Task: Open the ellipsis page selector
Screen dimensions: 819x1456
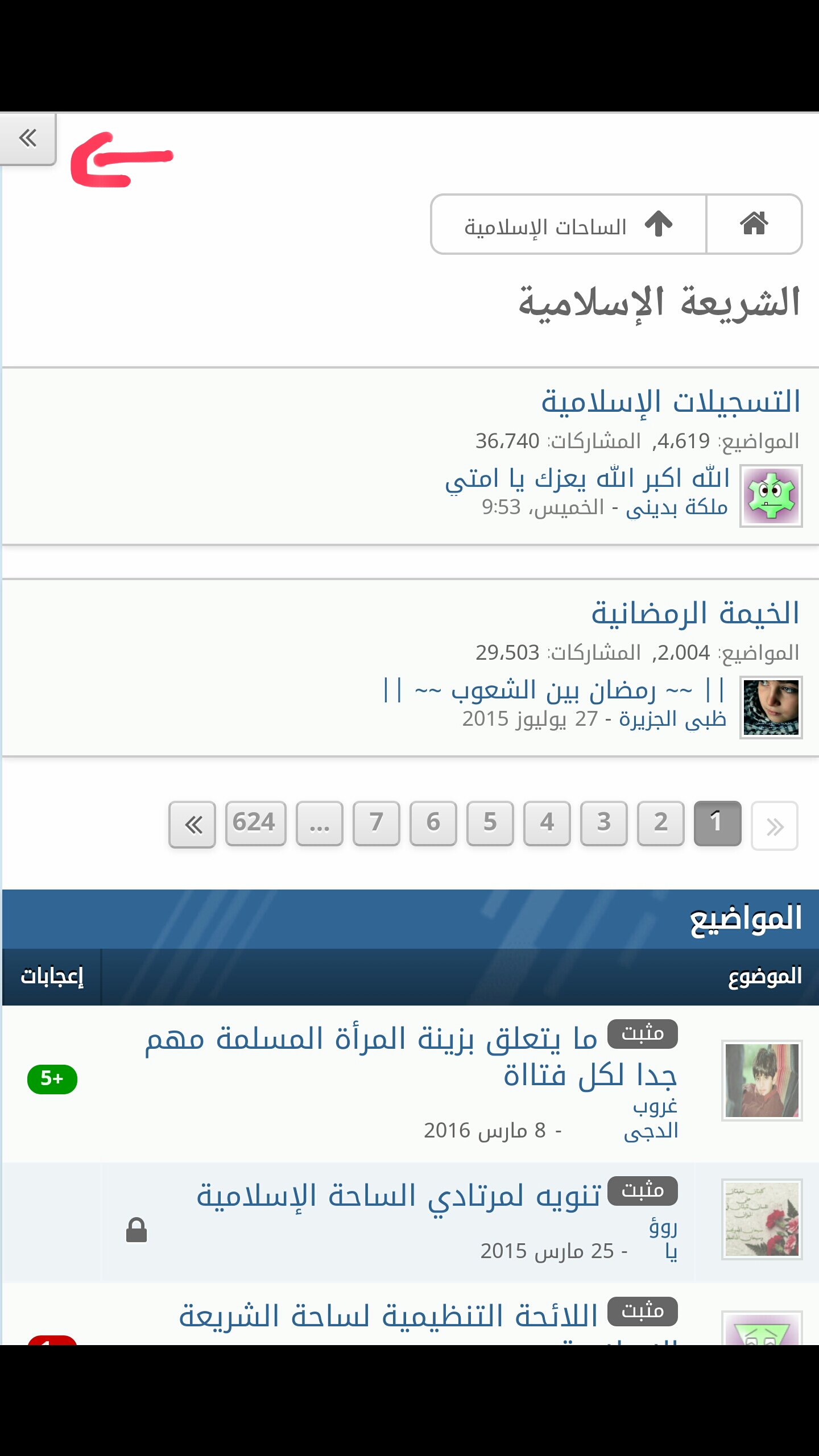Action: coord(319,824)
